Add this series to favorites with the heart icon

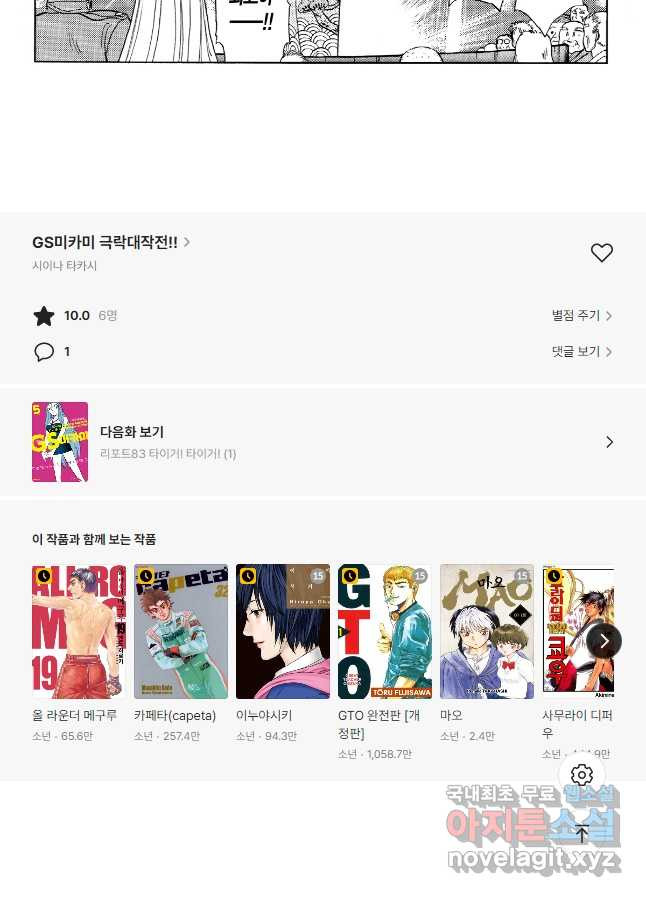[601, 253]
